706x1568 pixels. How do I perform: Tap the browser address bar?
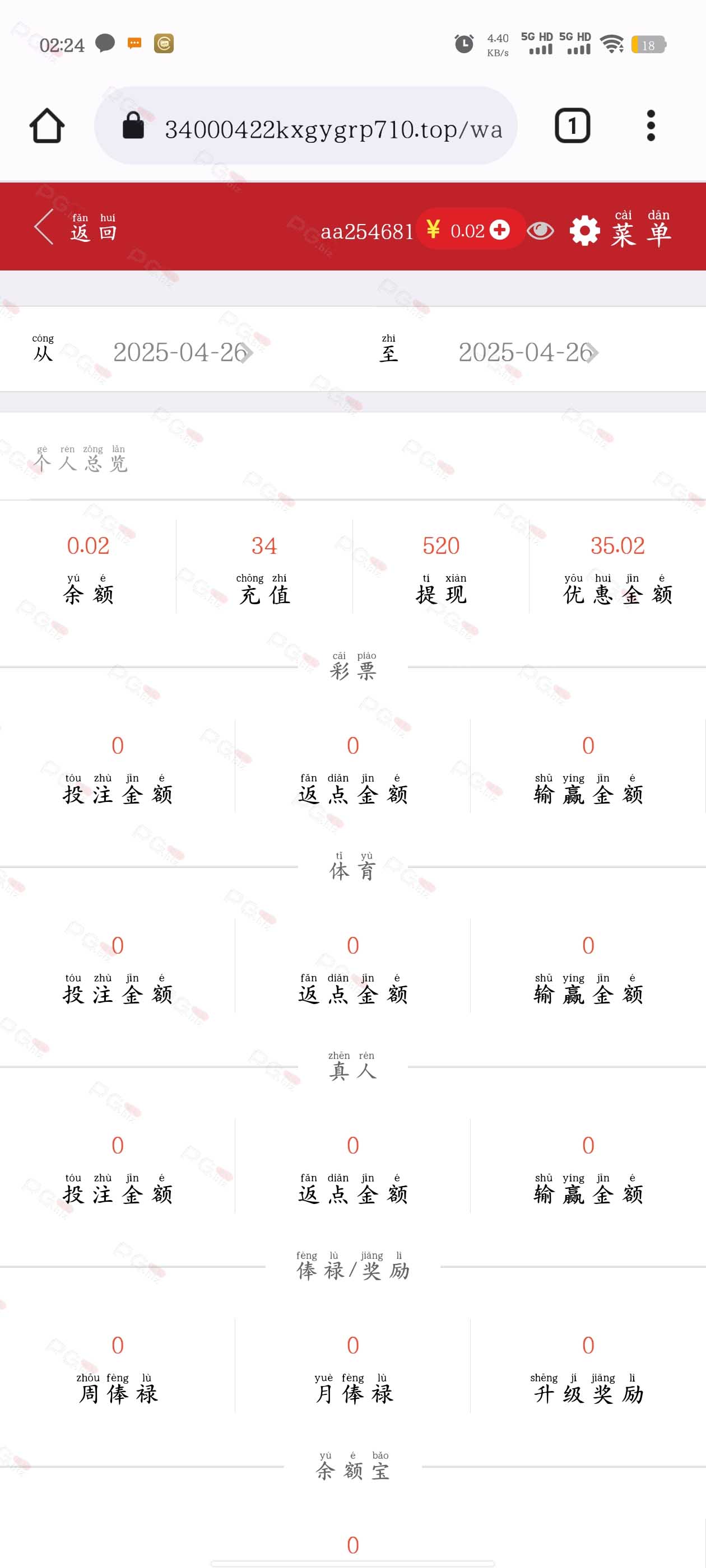[x=306, y=126]
